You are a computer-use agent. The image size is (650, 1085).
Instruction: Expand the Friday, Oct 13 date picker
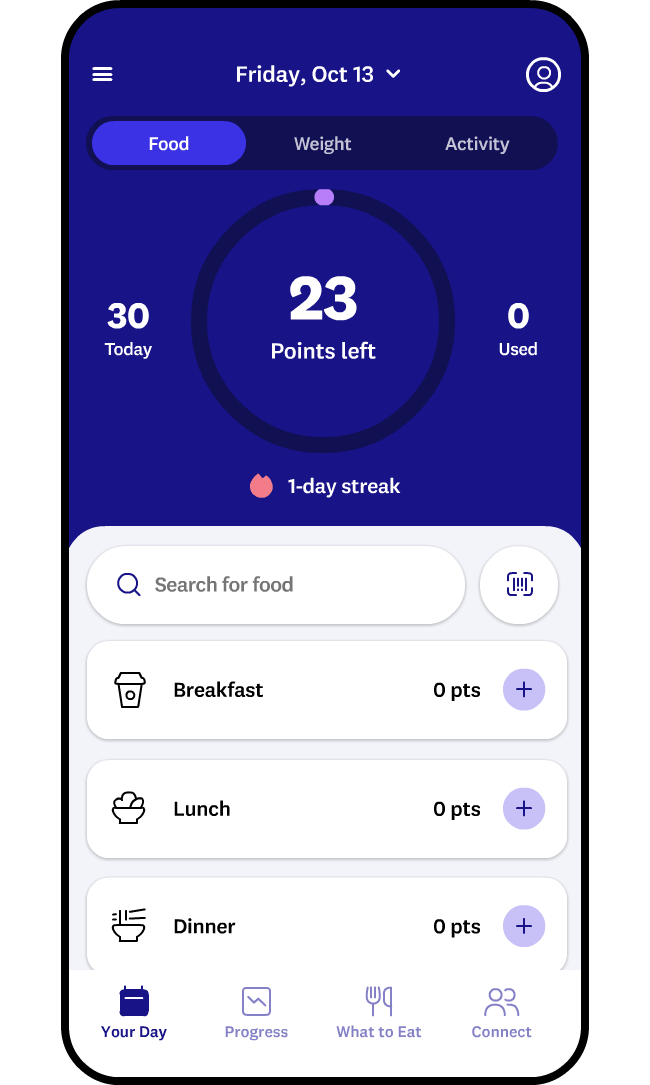pyautogui.click(x=318, y=74)
